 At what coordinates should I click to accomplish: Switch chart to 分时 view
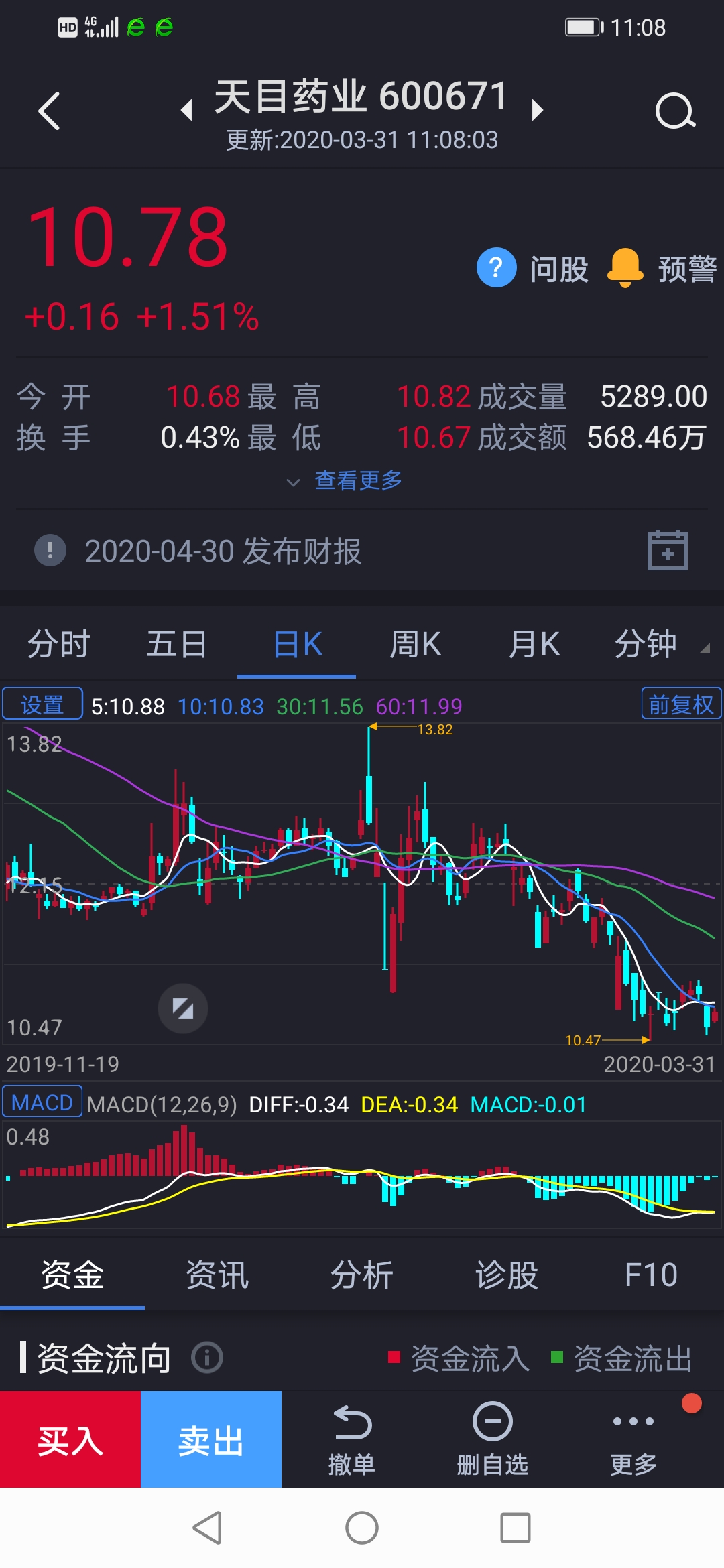(59, 644)
